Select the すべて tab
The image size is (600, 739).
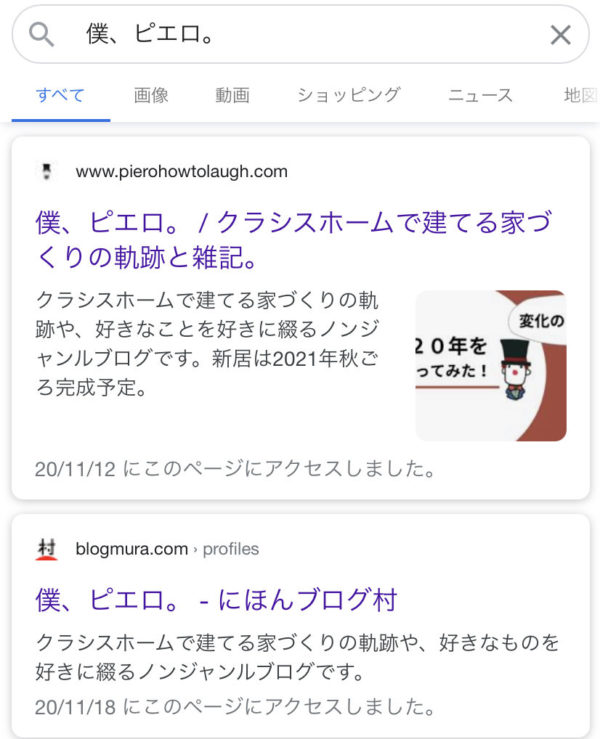60,96
